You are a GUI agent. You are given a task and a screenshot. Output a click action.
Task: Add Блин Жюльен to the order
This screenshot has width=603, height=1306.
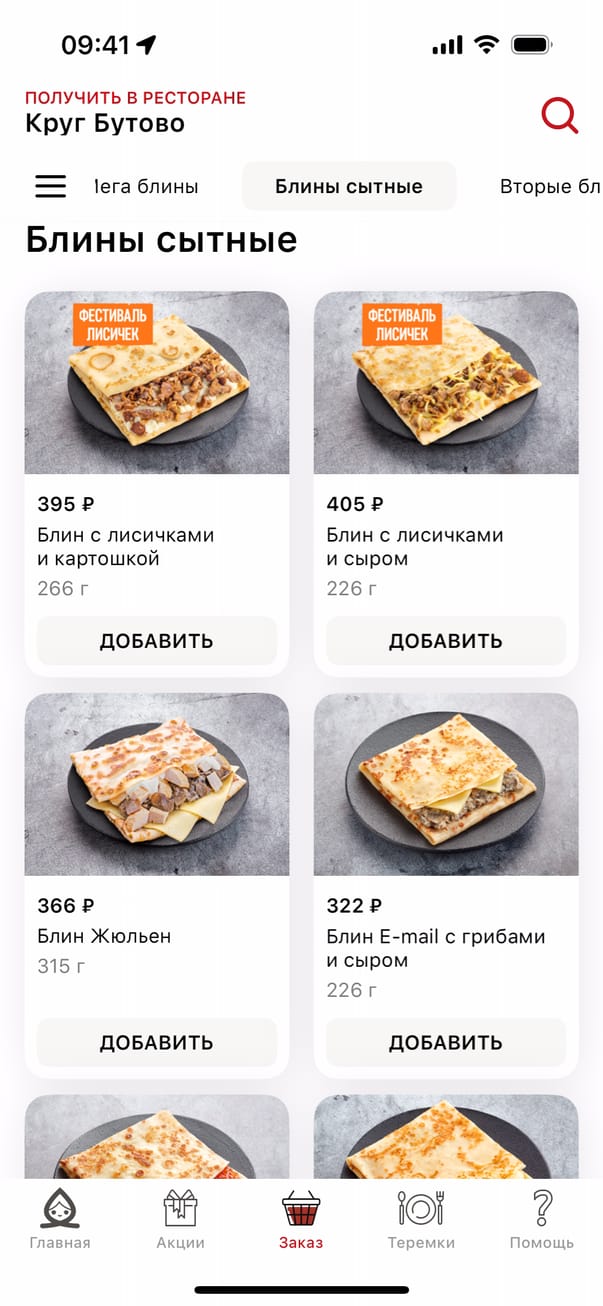coord(157,1042)
